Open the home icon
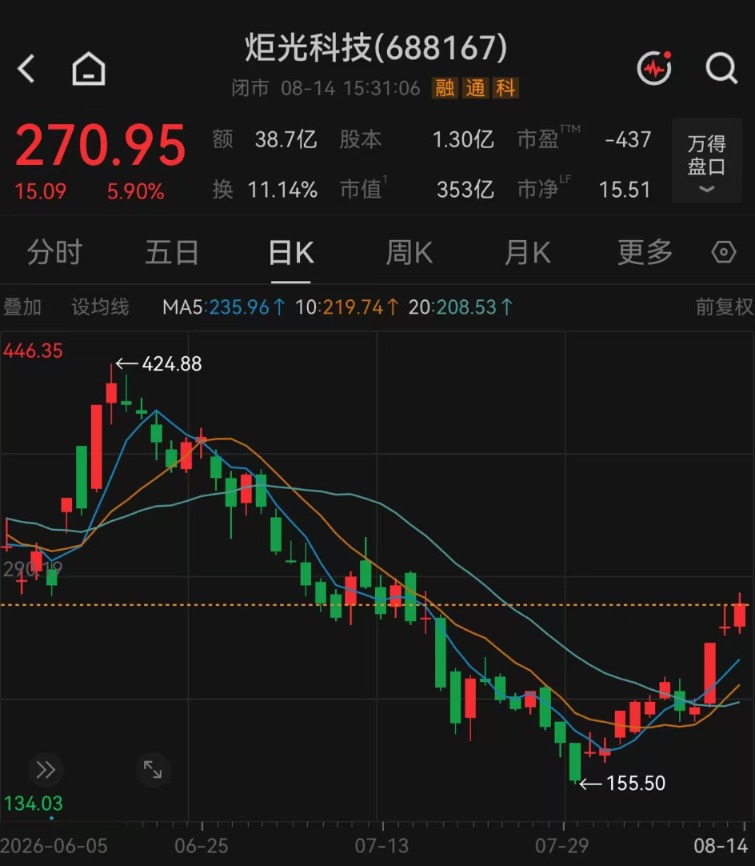Image resolution: width=755 pixels, height=866 pixels. pos(88,69)
